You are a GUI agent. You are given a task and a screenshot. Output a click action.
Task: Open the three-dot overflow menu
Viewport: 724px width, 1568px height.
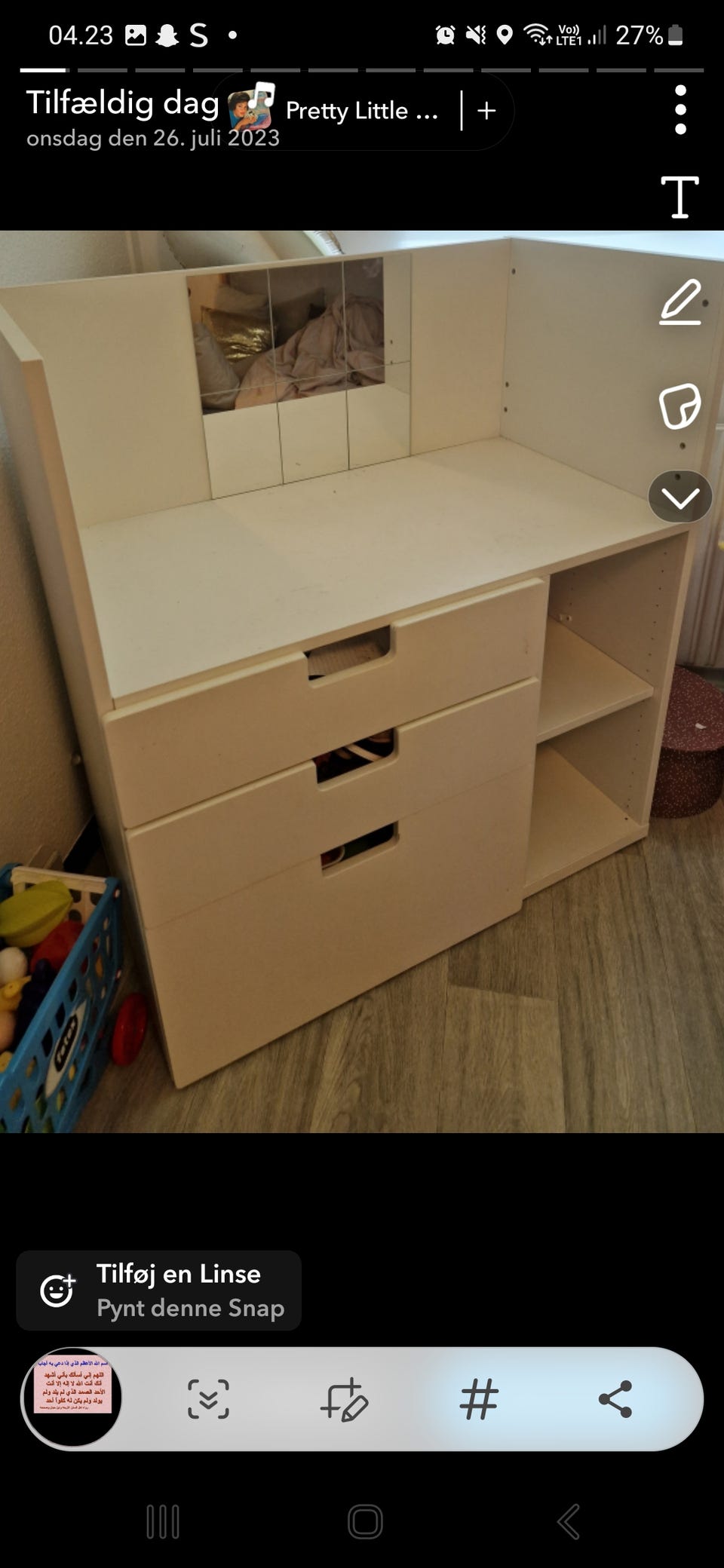[x=680, y=110]
